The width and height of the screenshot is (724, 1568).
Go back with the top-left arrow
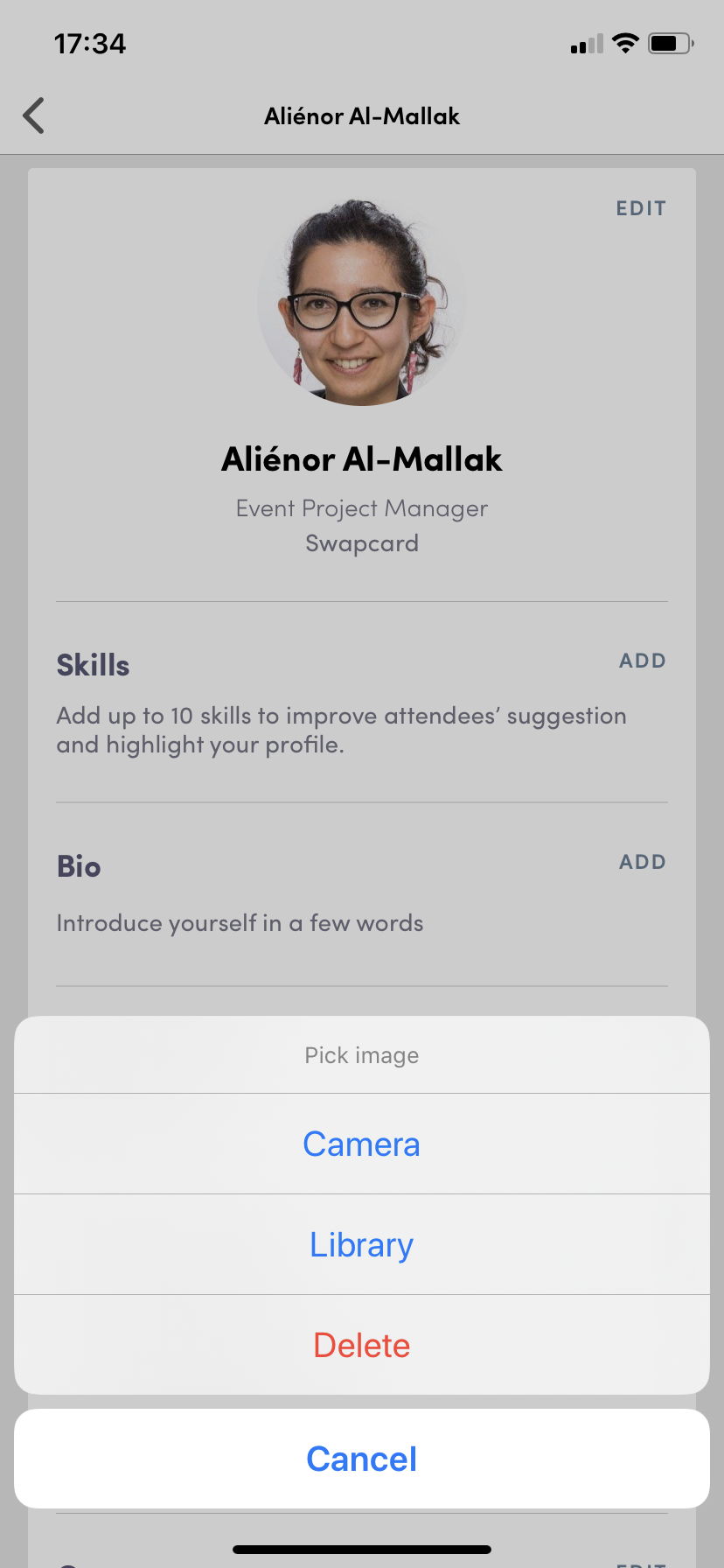[34, 115]
